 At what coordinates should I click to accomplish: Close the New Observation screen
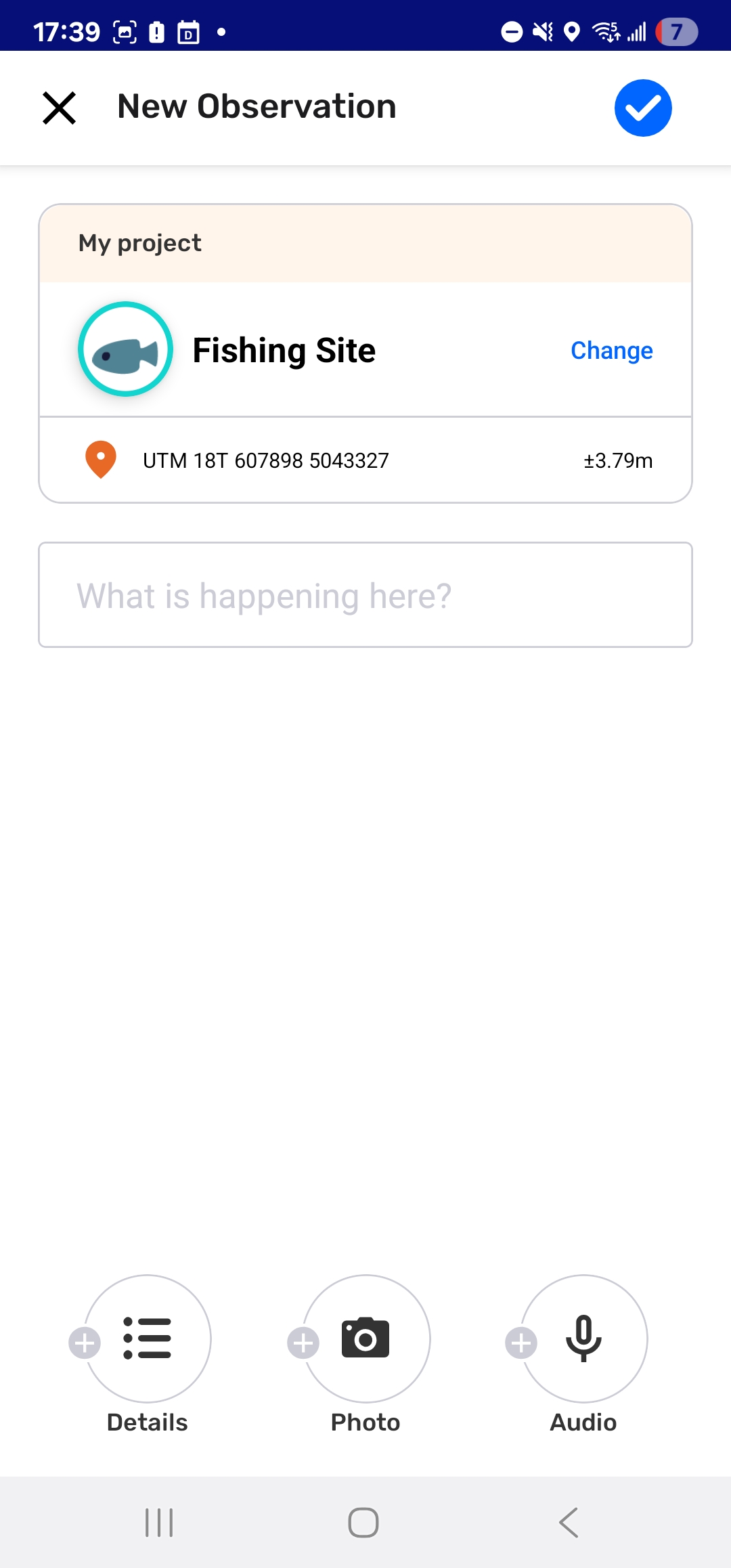(60, 108)
